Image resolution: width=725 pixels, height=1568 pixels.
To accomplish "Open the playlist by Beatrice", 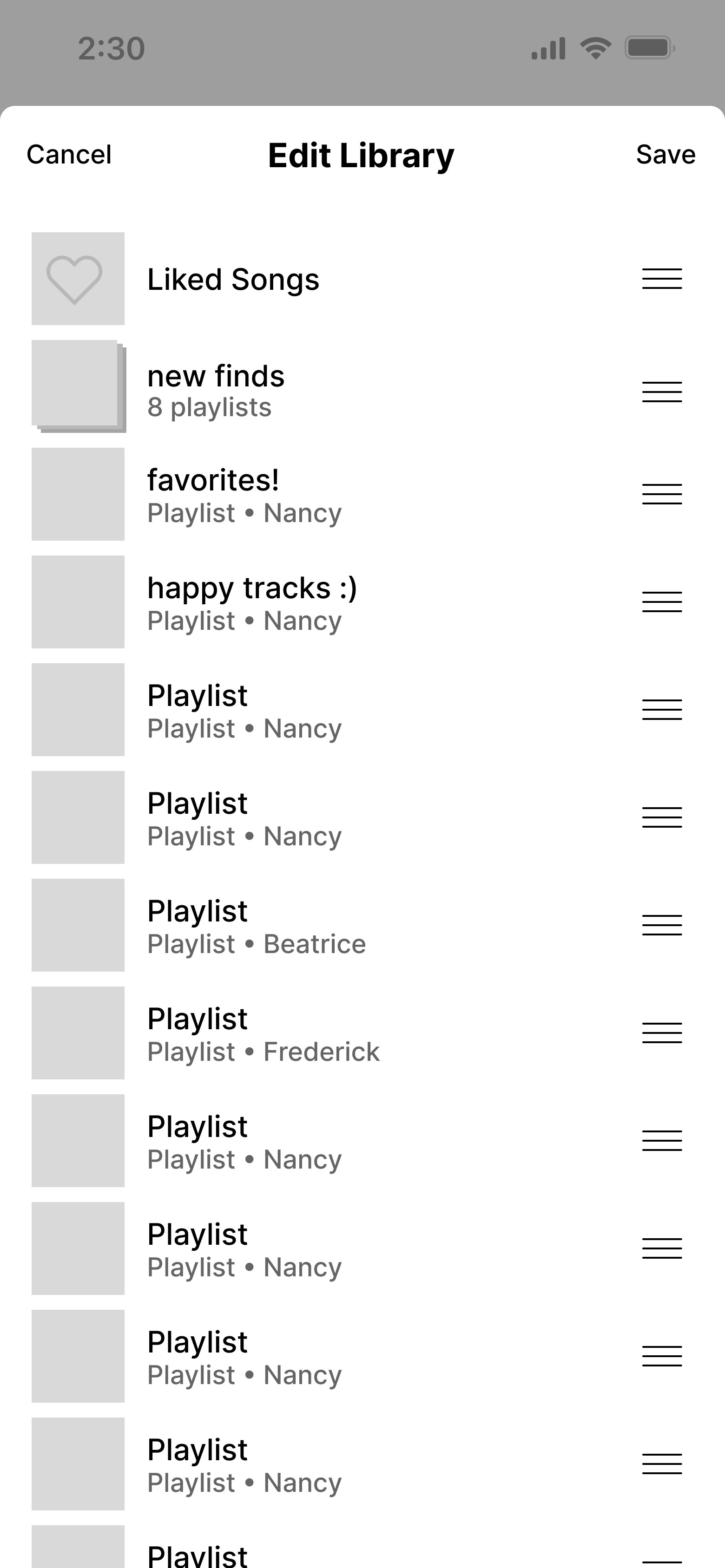I will coord(362,925).
